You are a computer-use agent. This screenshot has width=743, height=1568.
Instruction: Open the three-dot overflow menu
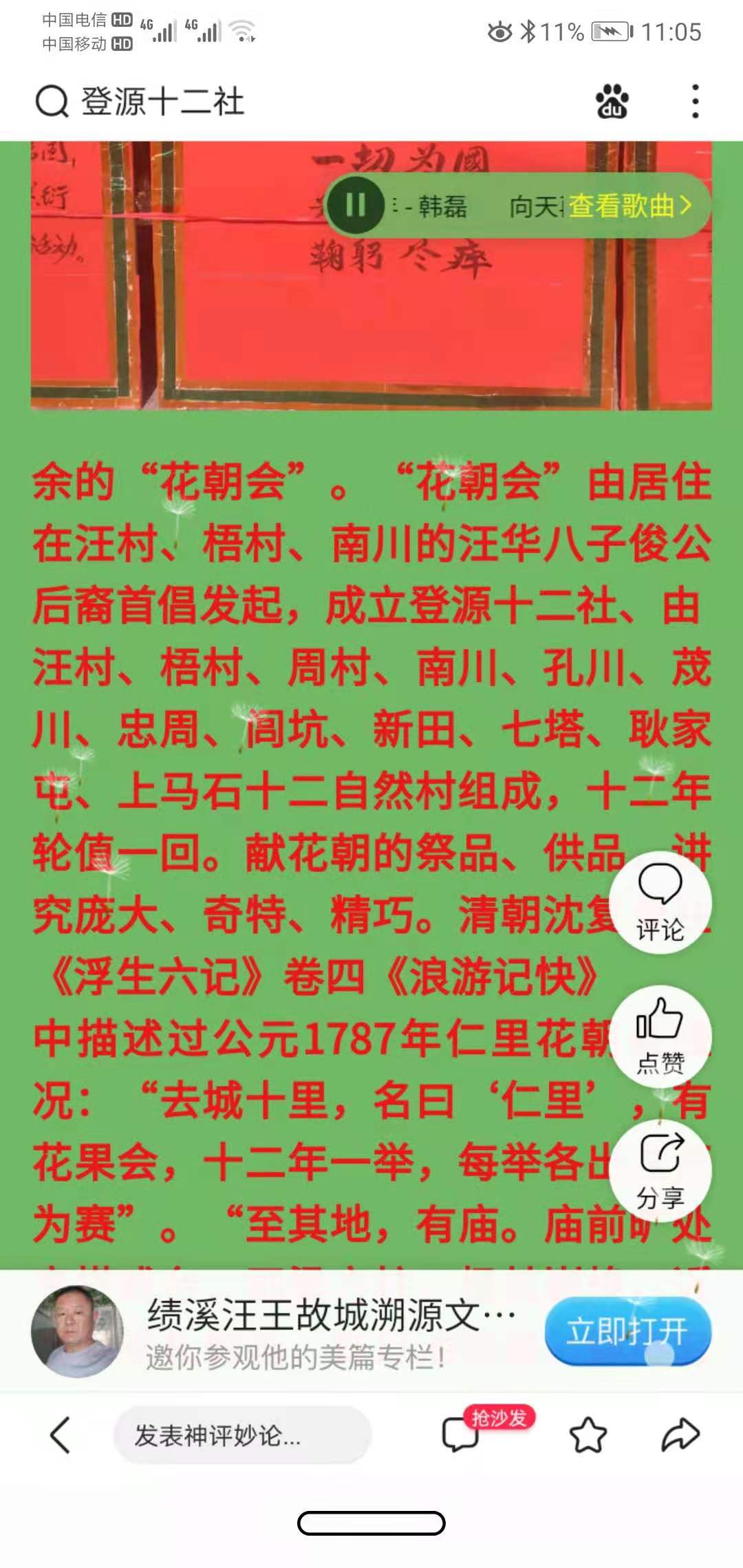tap(696, 102)
